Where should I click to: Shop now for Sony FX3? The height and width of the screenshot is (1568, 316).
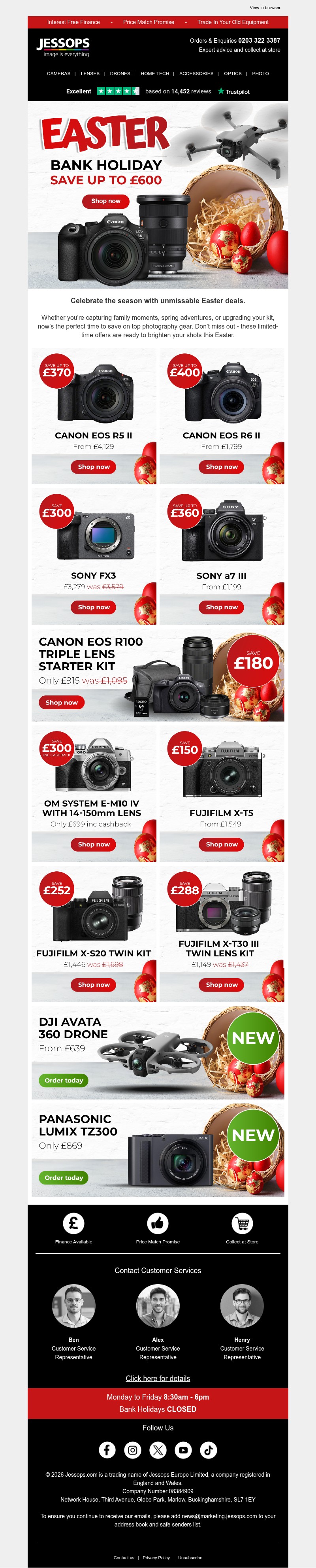coord(94,607)
